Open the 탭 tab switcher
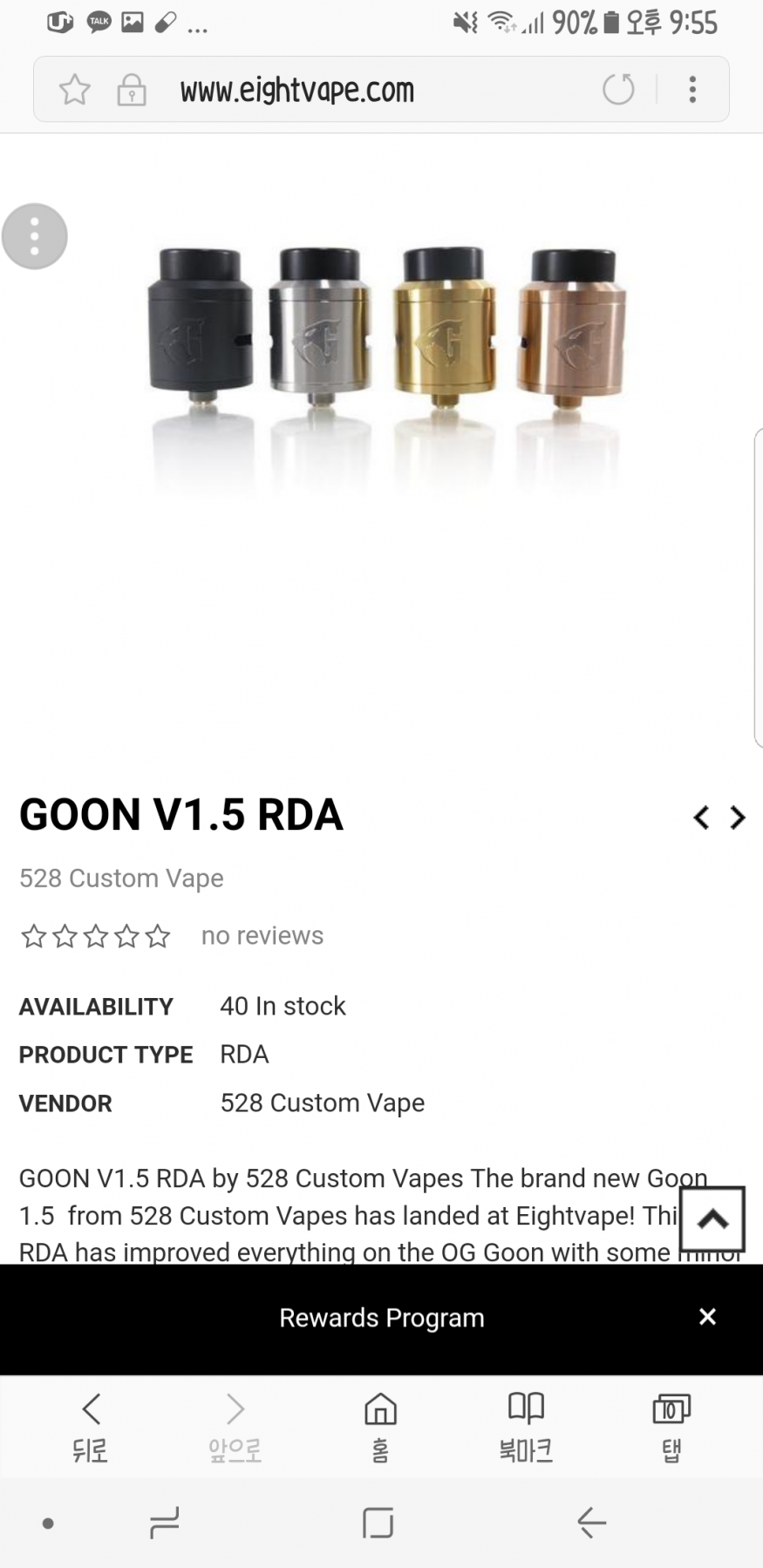 670,1427
